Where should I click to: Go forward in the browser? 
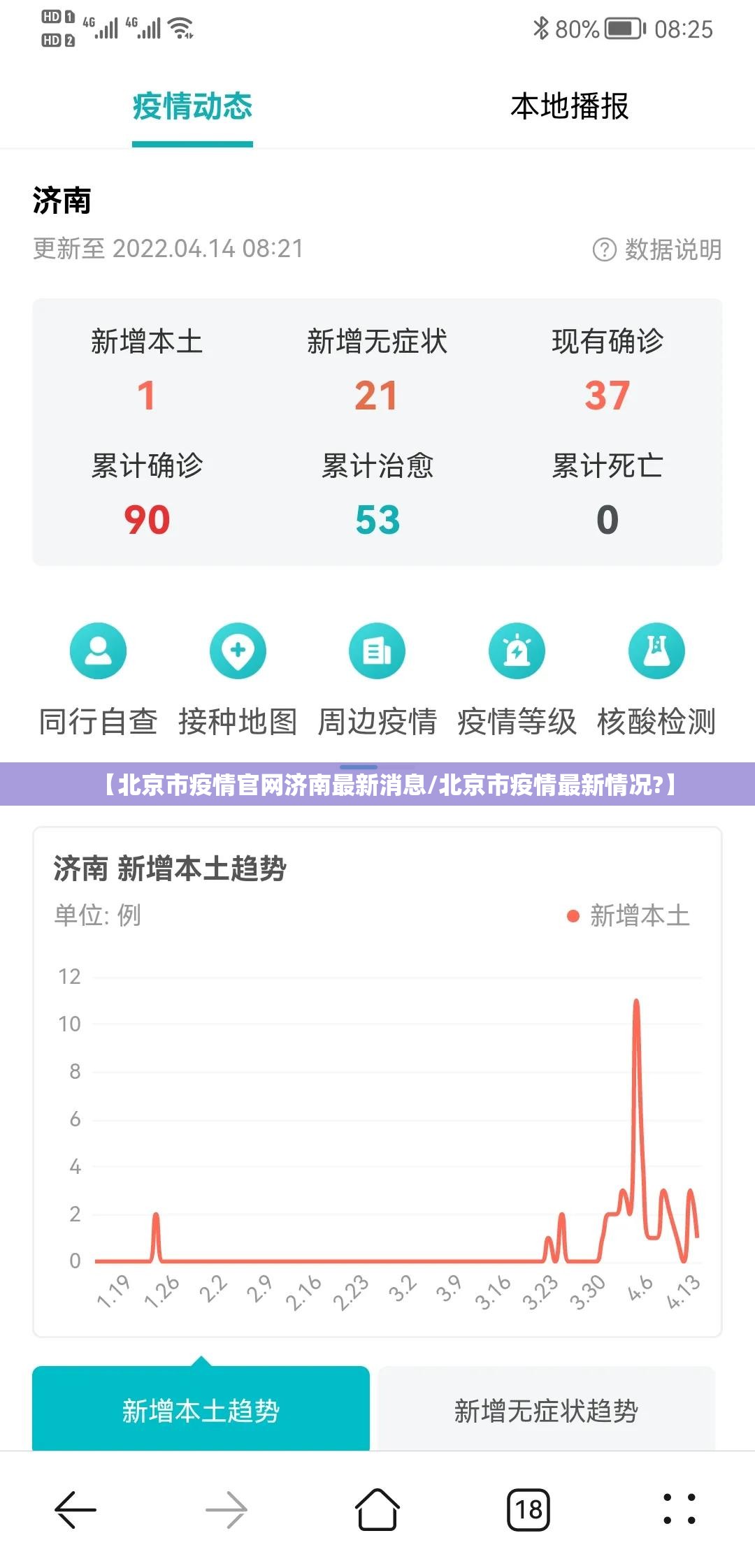[226, 1509]
